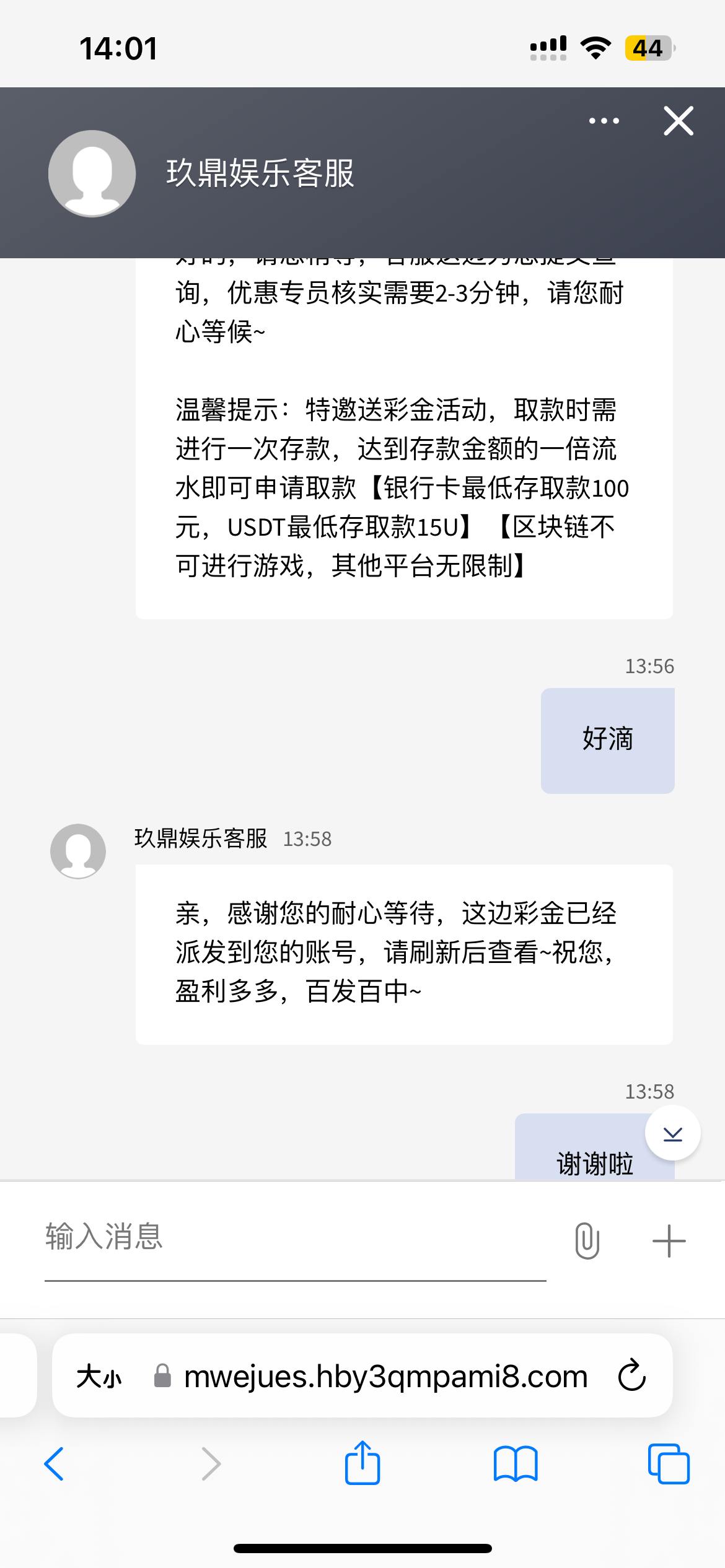The width and height of the screenshot is (725, 1568).
Task: Jump to the latest message with the down arrow
Action: [x=672, y=1134]
